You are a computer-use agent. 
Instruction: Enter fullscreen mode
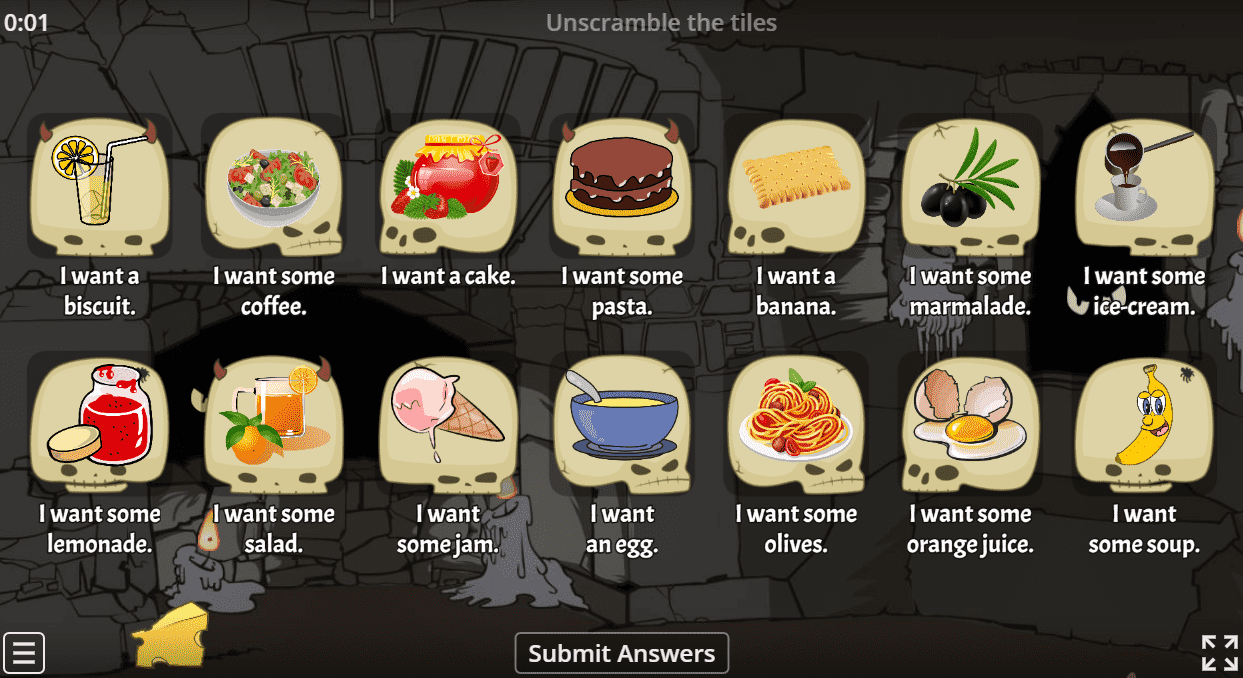[x=1219, y=653]
